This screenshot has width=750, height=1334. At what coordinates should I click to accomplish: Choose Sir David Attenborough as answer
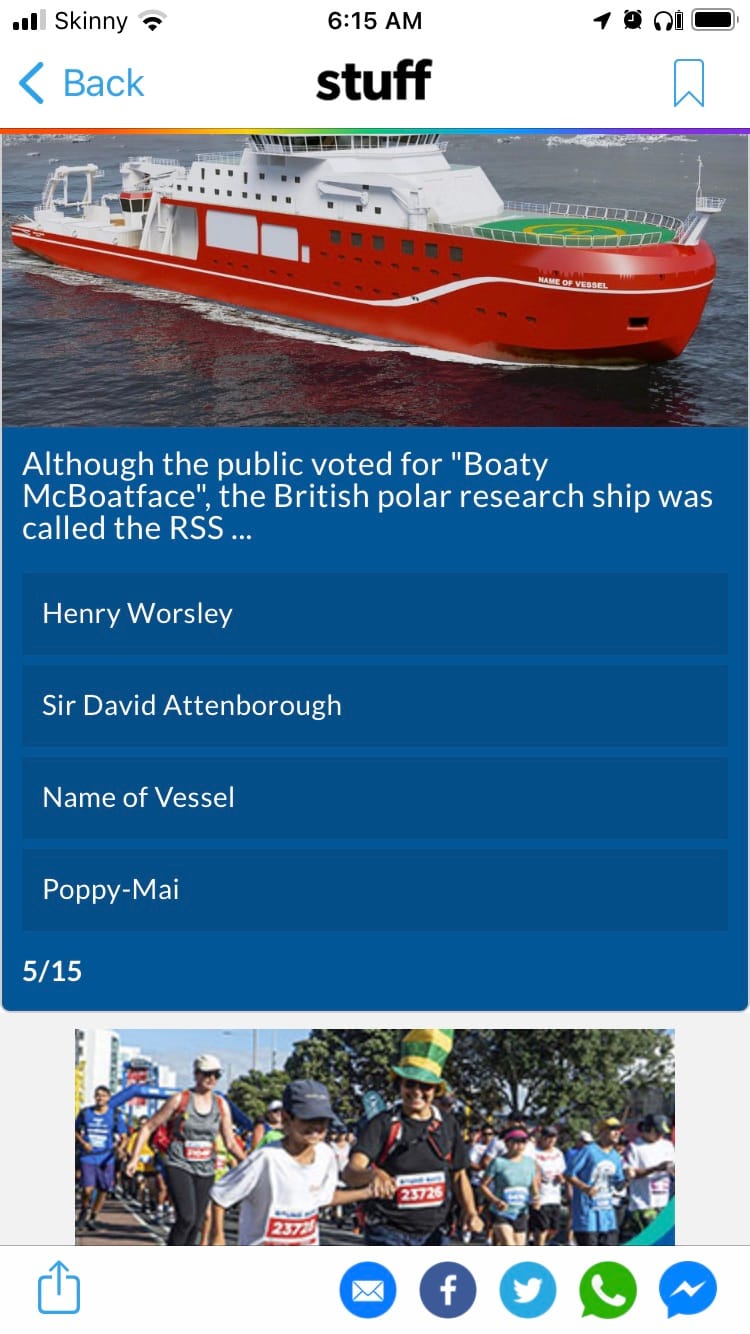pyautogui.click(x=375, y=706)
